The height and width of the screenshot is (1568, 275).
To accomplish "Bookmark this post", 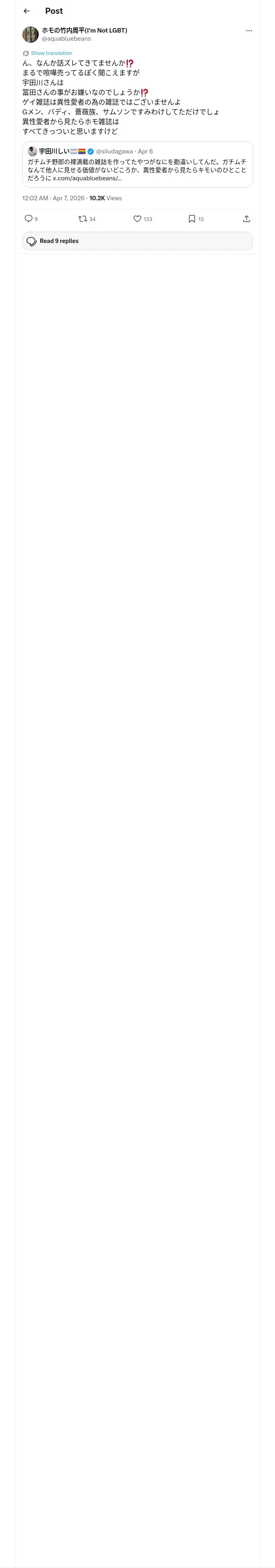I will tap(191, 219).
